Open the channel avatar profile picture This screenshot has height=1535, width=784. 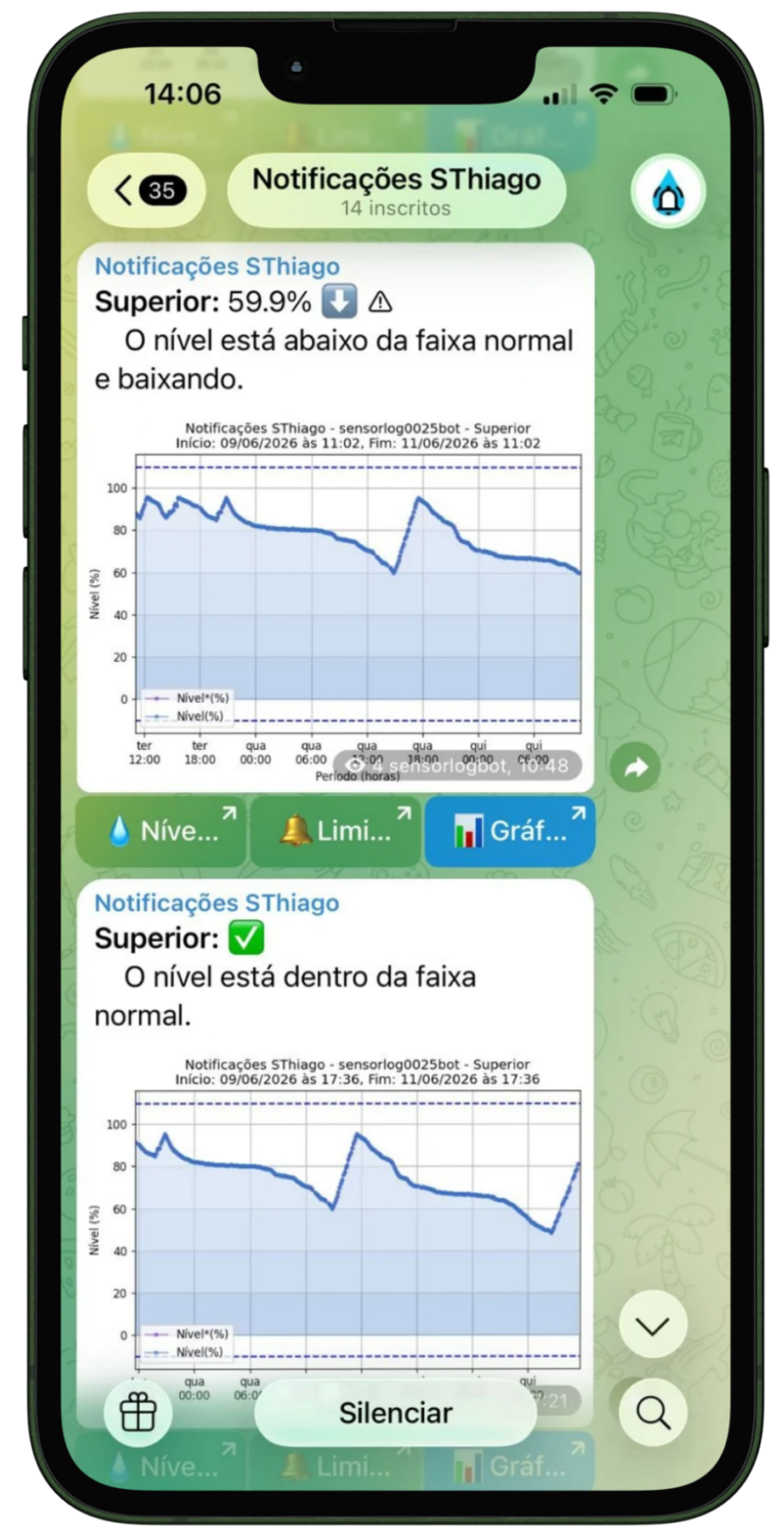tap(669, 192)
